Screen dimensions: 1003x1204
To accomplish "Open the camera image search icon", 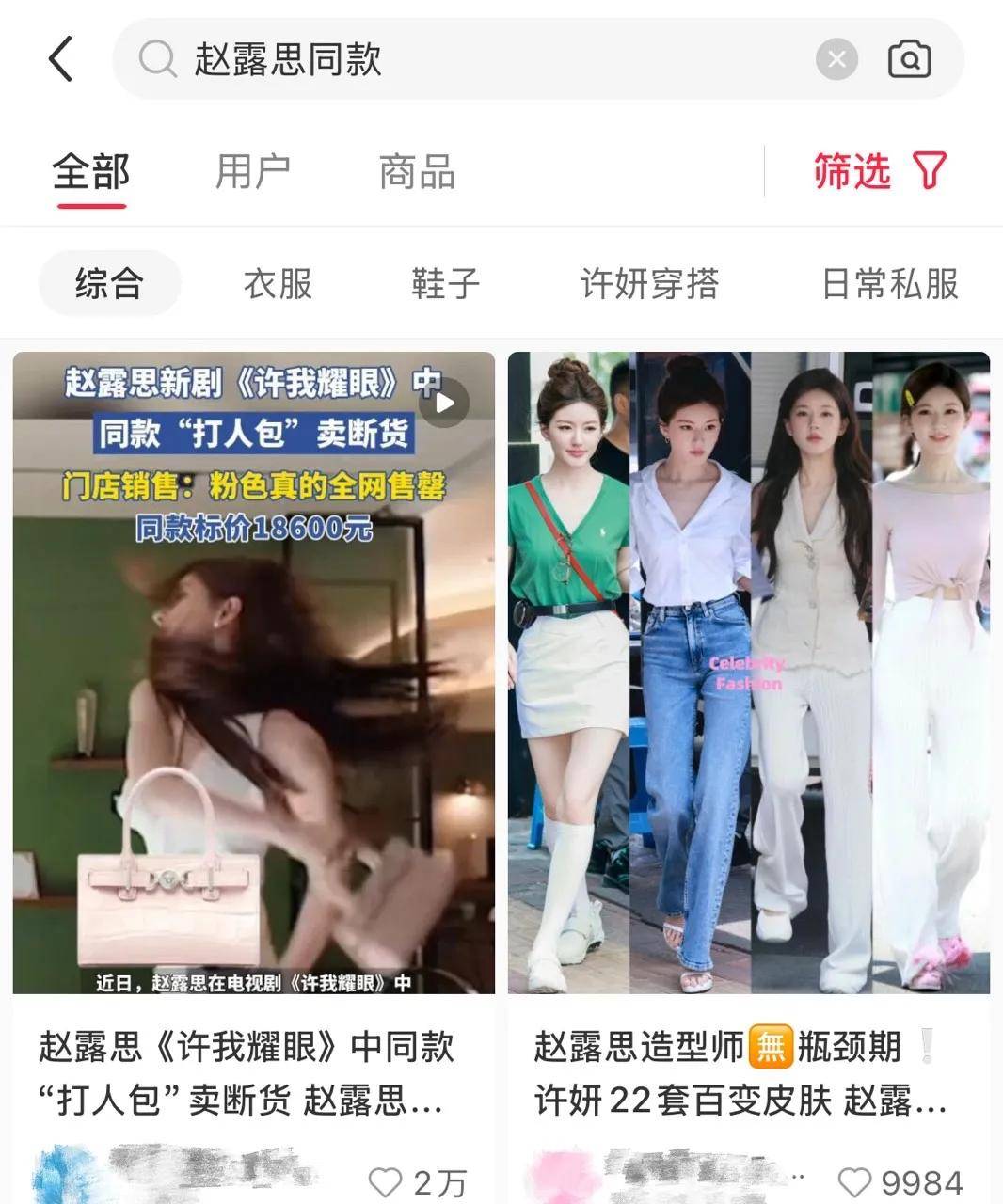I will click(906, 58).
